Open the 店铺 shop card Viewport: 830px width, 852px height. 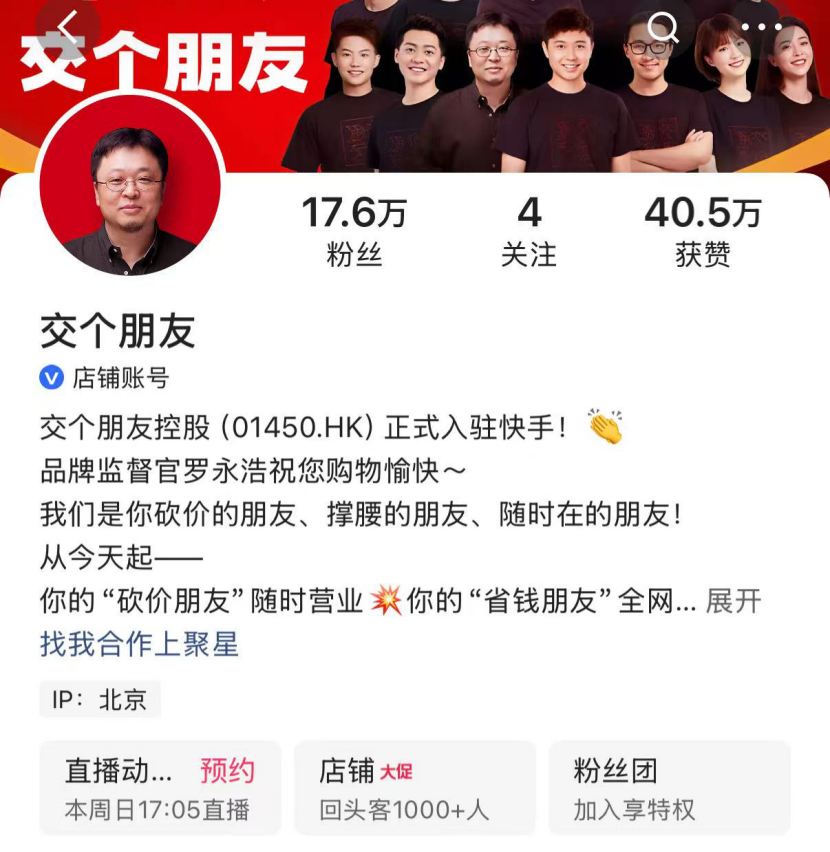414,788
